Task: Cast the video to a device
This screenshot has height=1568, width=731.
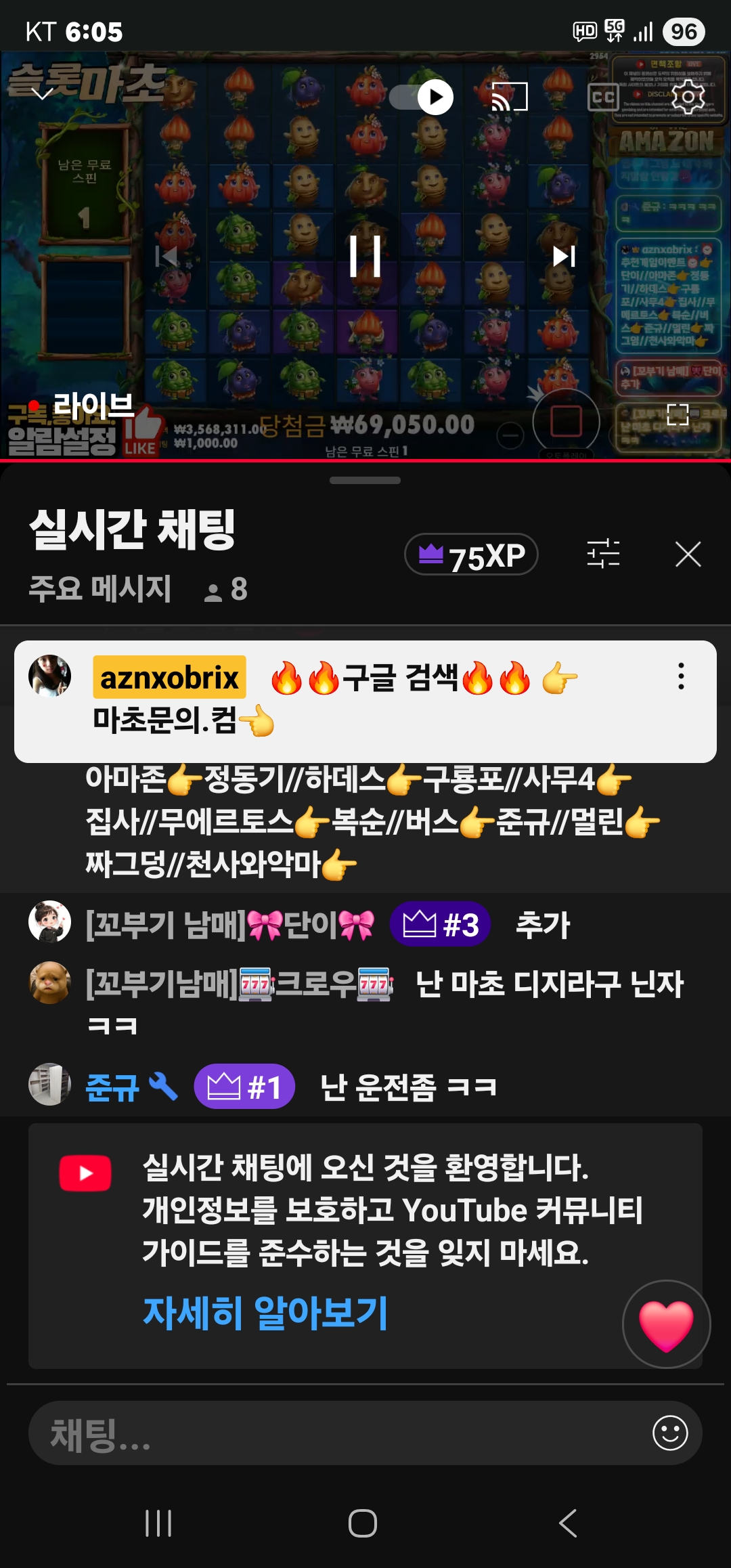Action: [509, 97]
